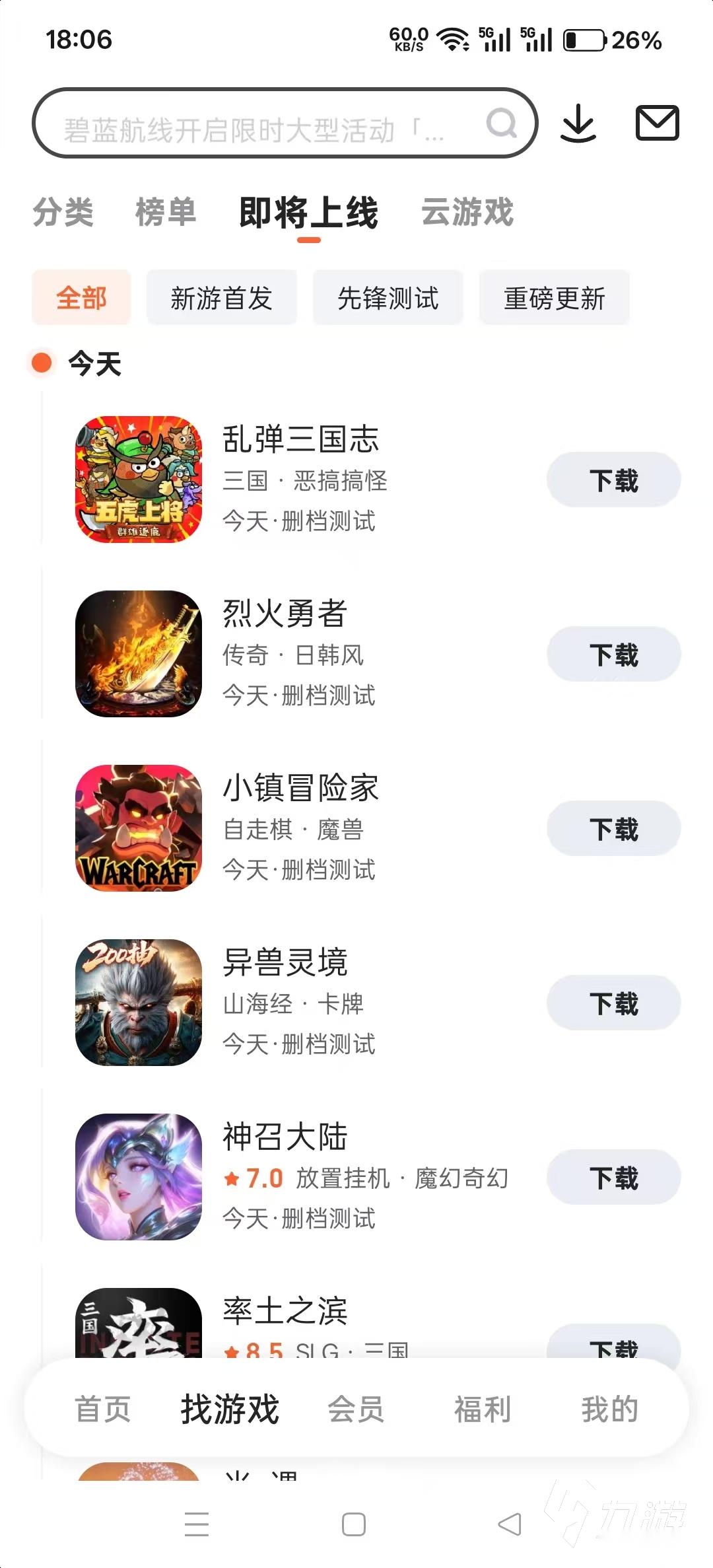
Task: Open the 分类 section
Action: point(64,213)
